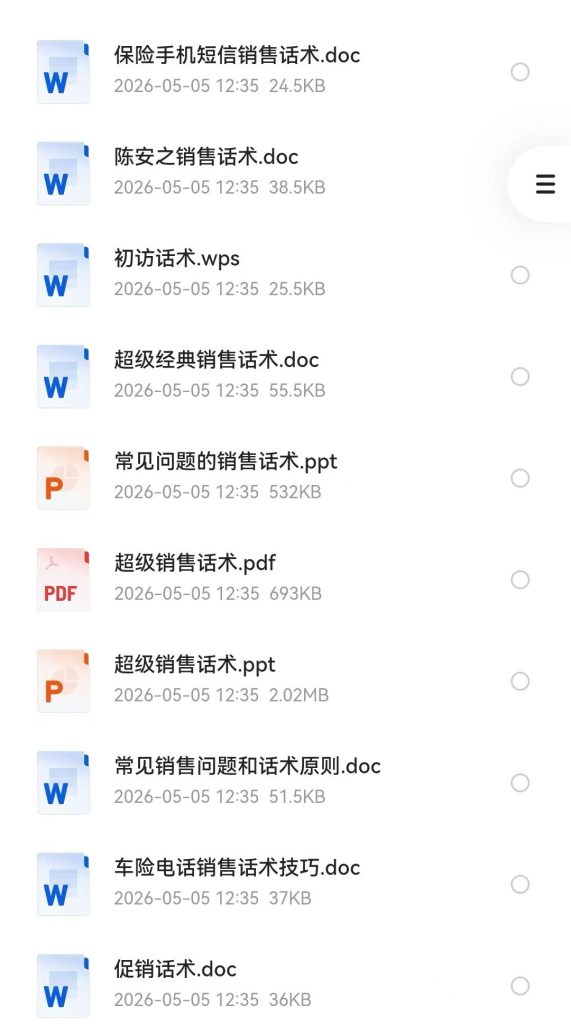
Task: Select the circle for 保险手机短信销售话术.doc
Action: pos(520,72)
